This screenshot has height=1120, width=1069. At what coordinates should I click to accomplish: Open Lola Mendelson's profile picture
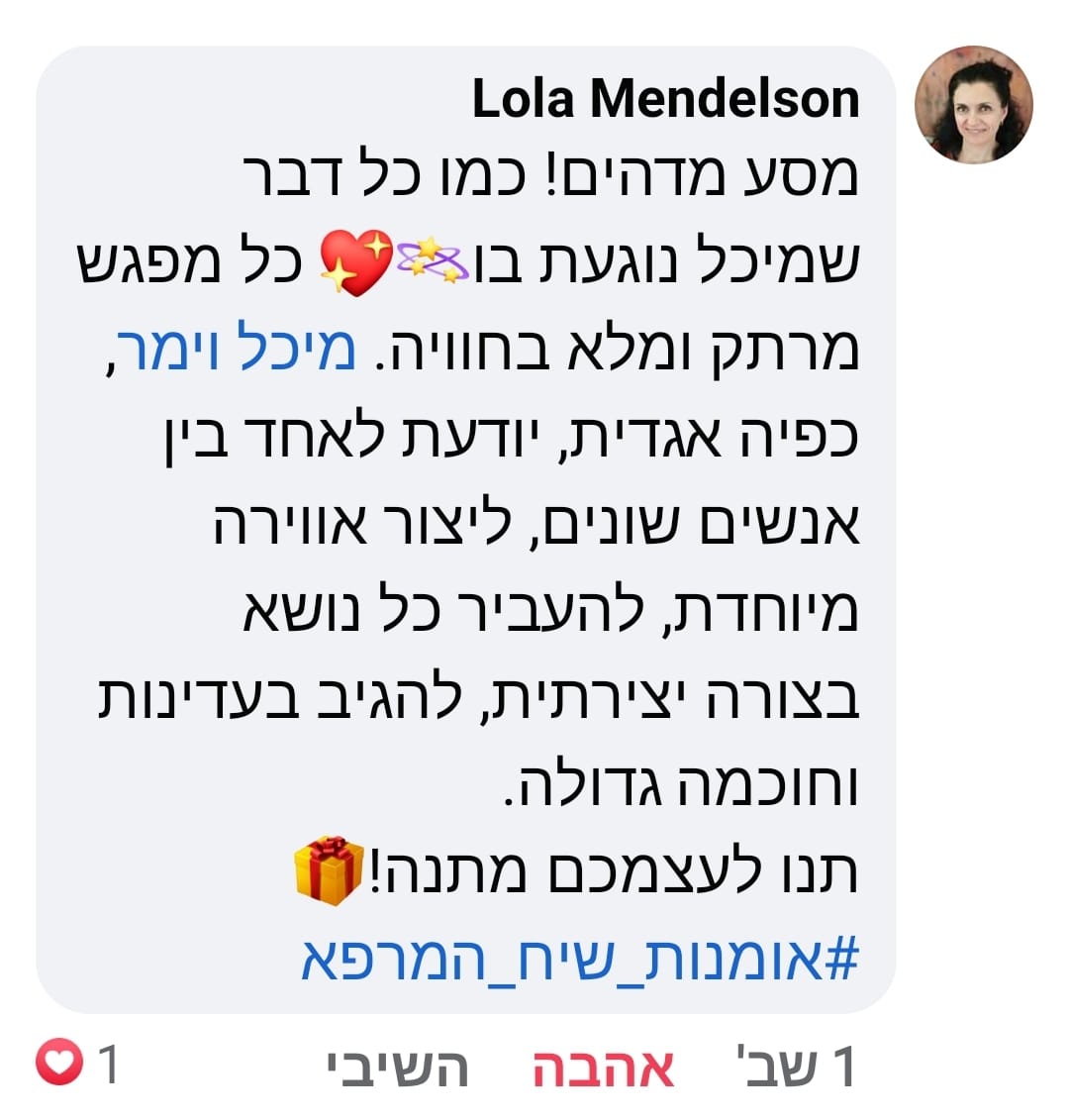pos(973,105)
